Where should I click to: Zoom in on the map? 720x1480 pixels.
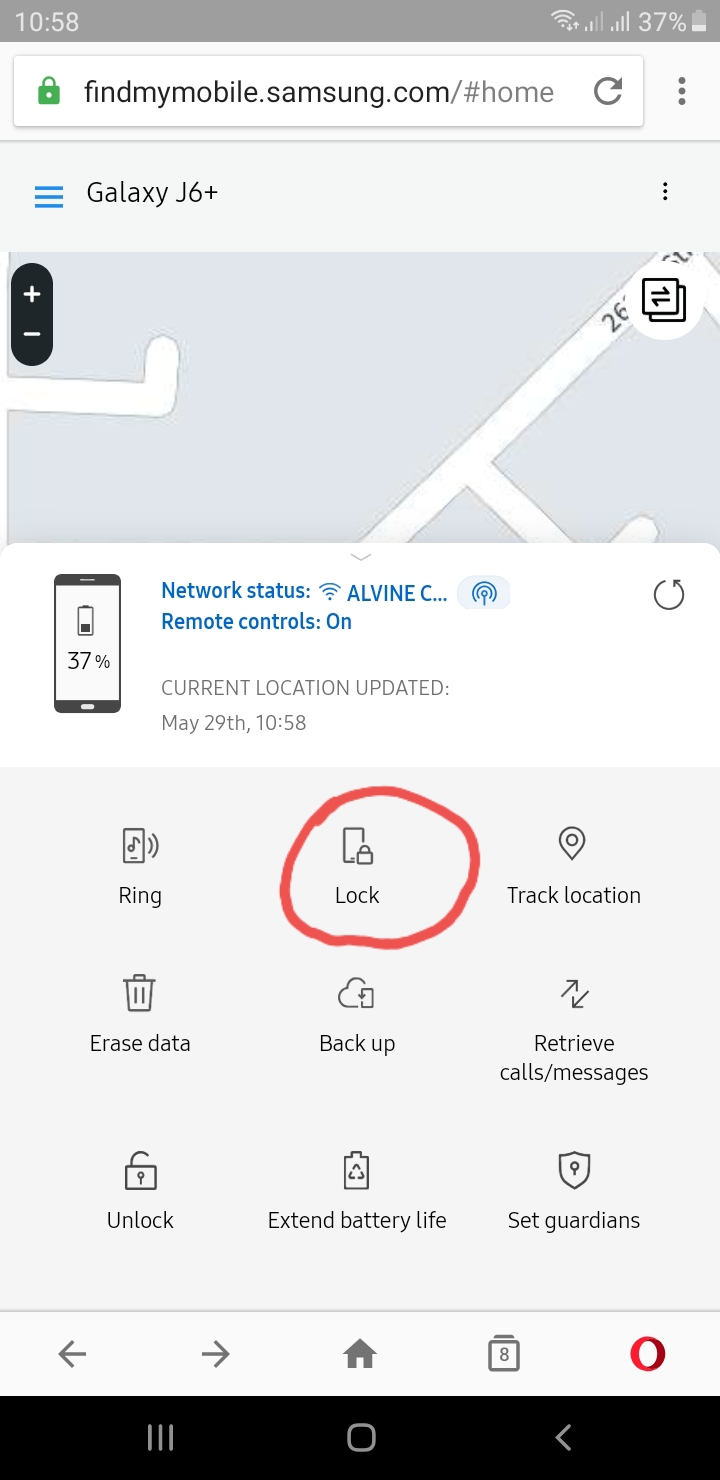click(31, 293)
